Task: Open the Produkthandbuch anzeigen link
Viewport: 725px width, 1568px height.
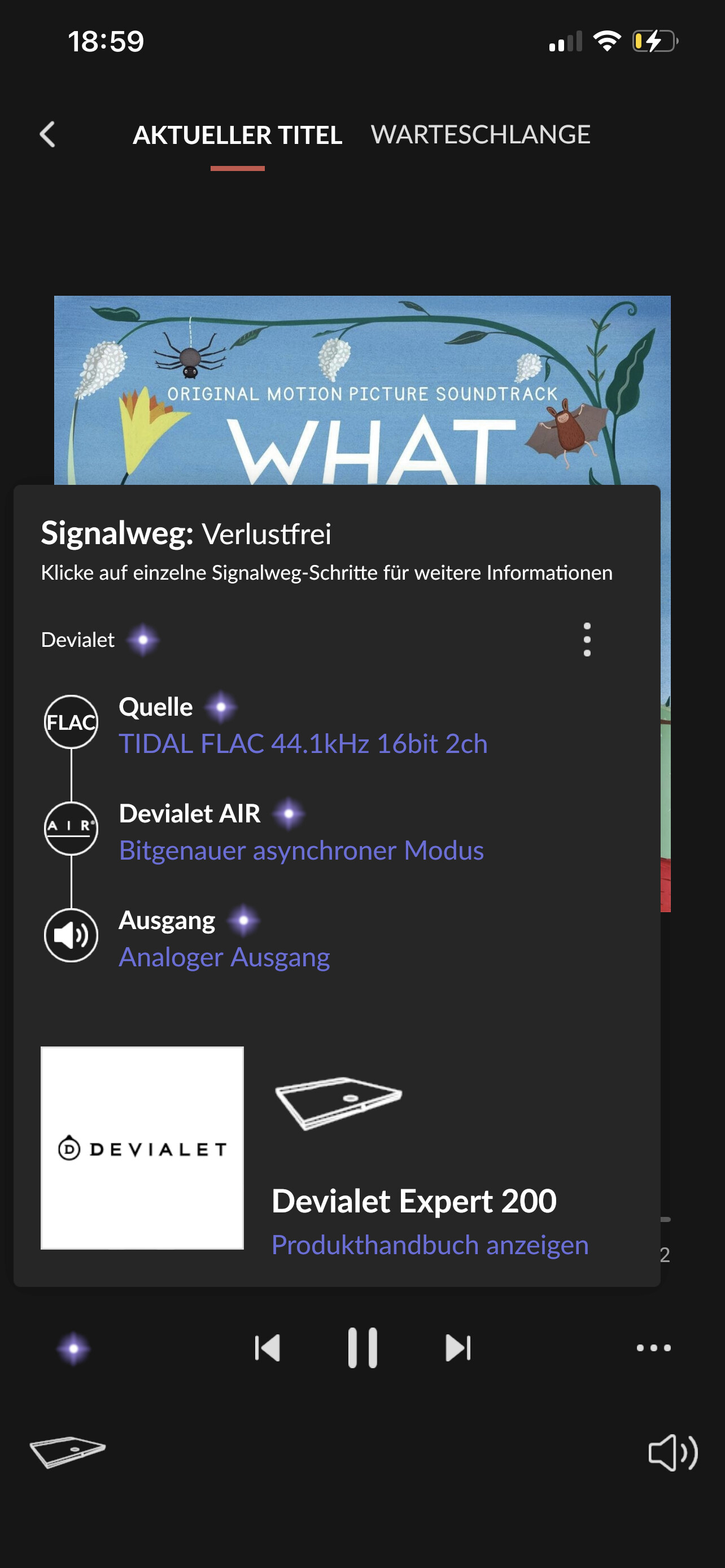Action: pos(430,1245)
